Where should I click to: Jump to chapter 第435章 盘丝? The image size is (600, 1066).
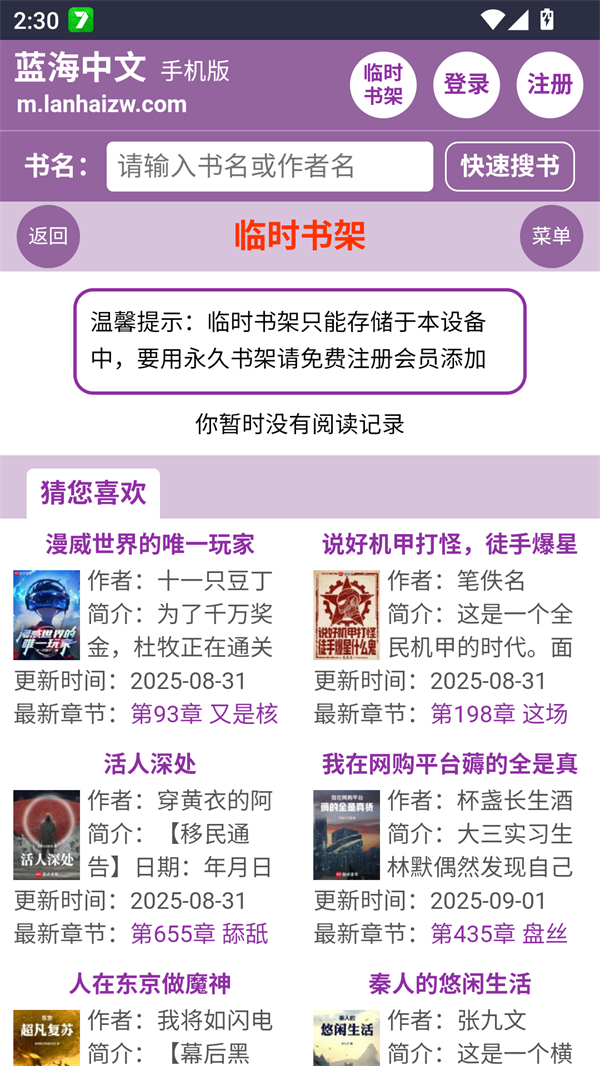(499, 934)
